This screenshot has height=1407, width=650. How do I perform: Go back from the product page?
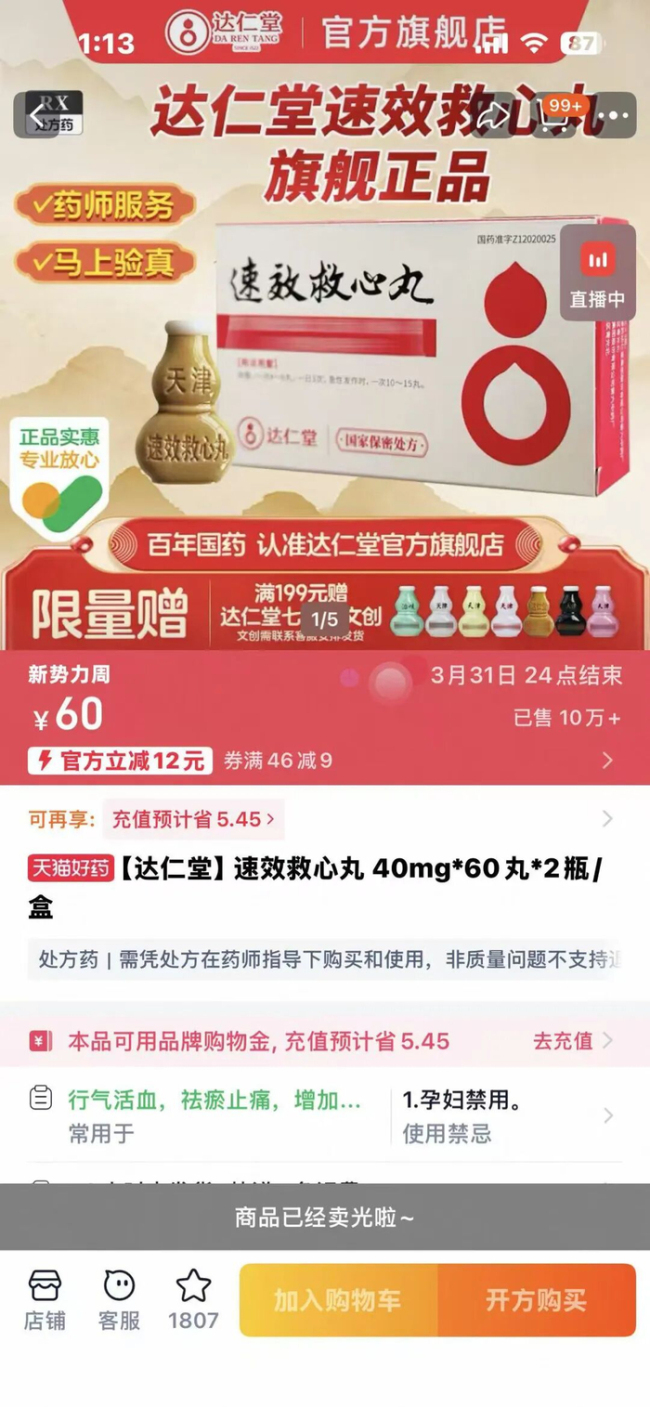pyautogui.click(x=36, y=115)
